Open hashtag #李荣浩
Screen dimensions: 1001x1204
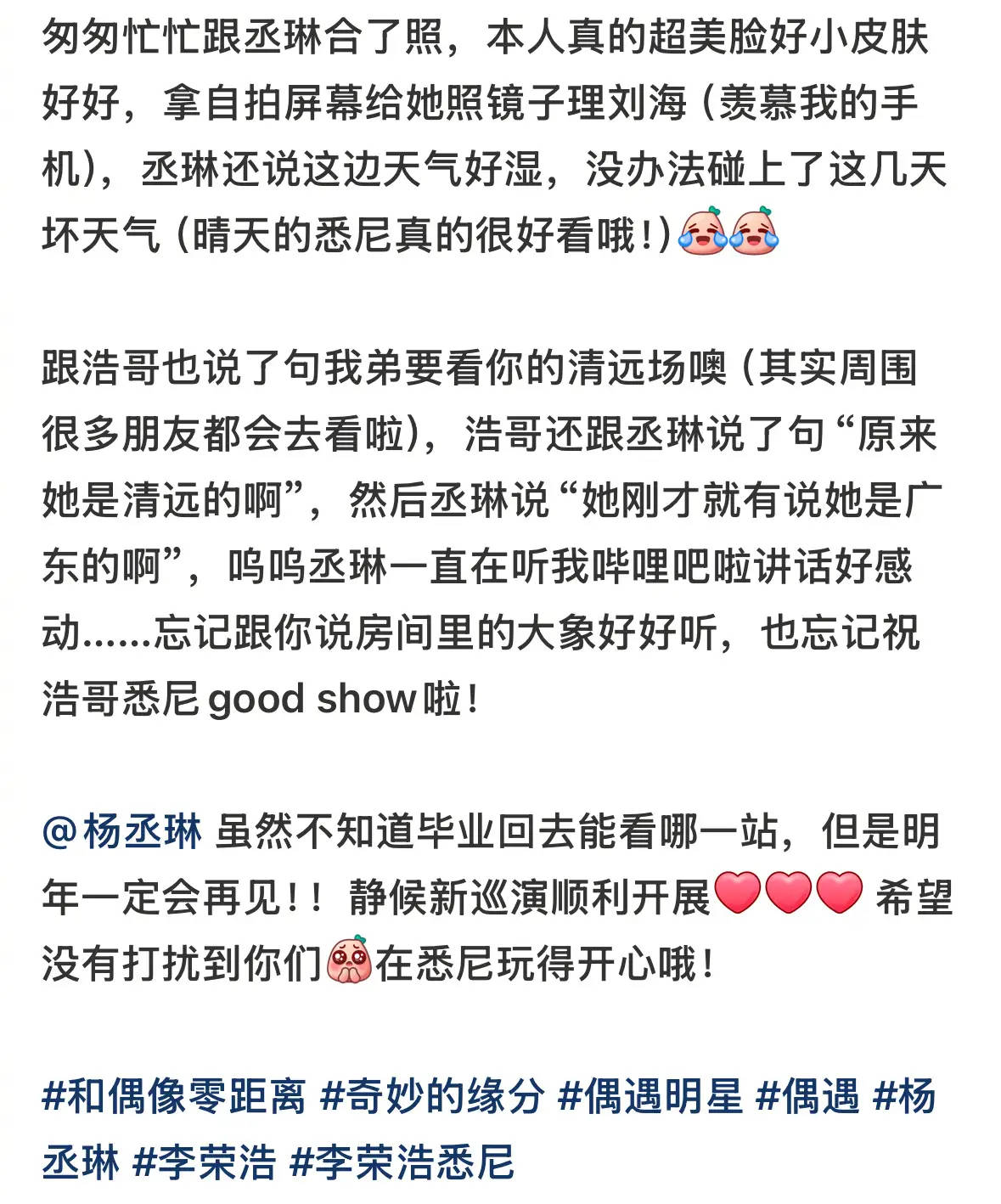click(205, 1162)
